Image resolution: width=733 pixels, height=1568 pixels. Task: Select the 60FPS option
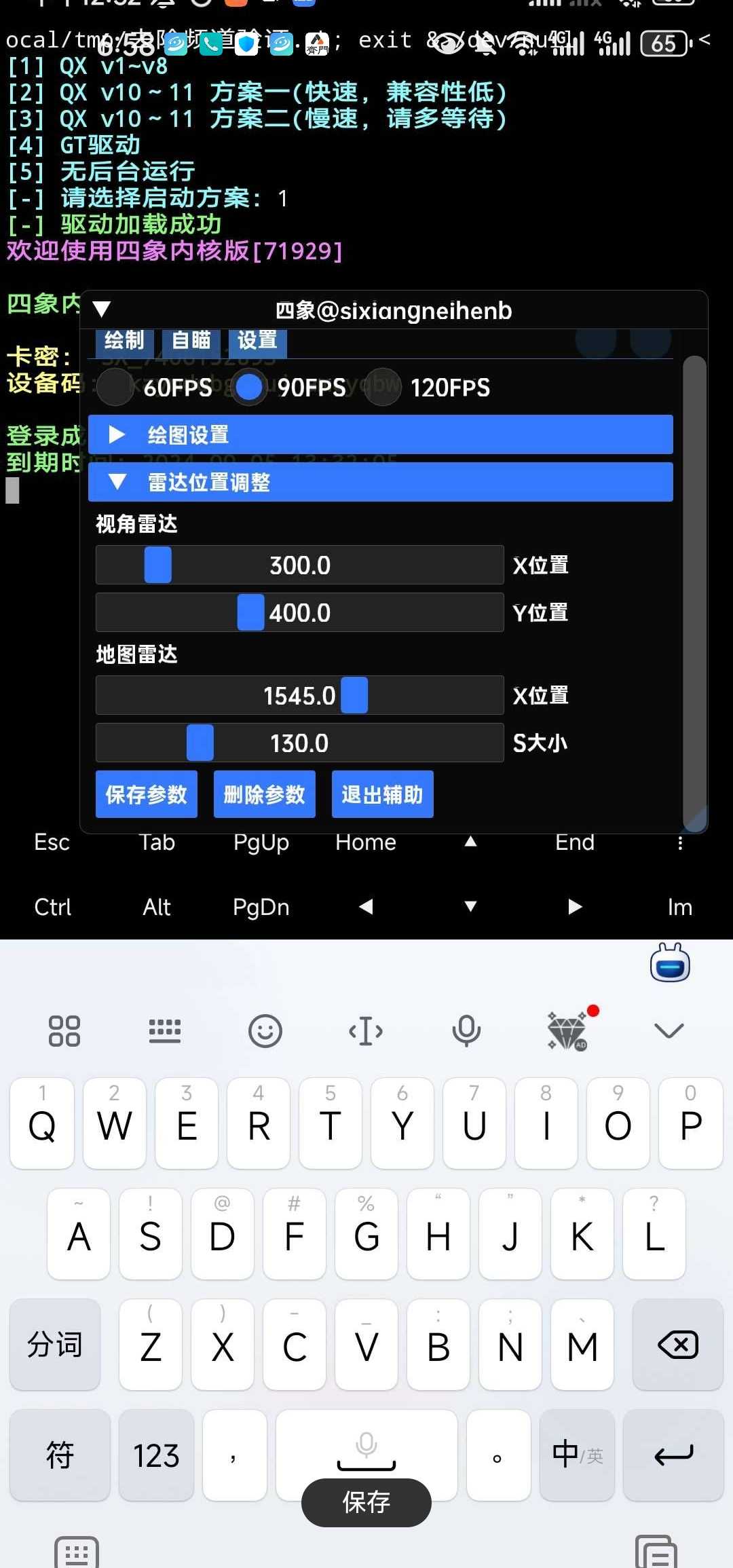115,388
